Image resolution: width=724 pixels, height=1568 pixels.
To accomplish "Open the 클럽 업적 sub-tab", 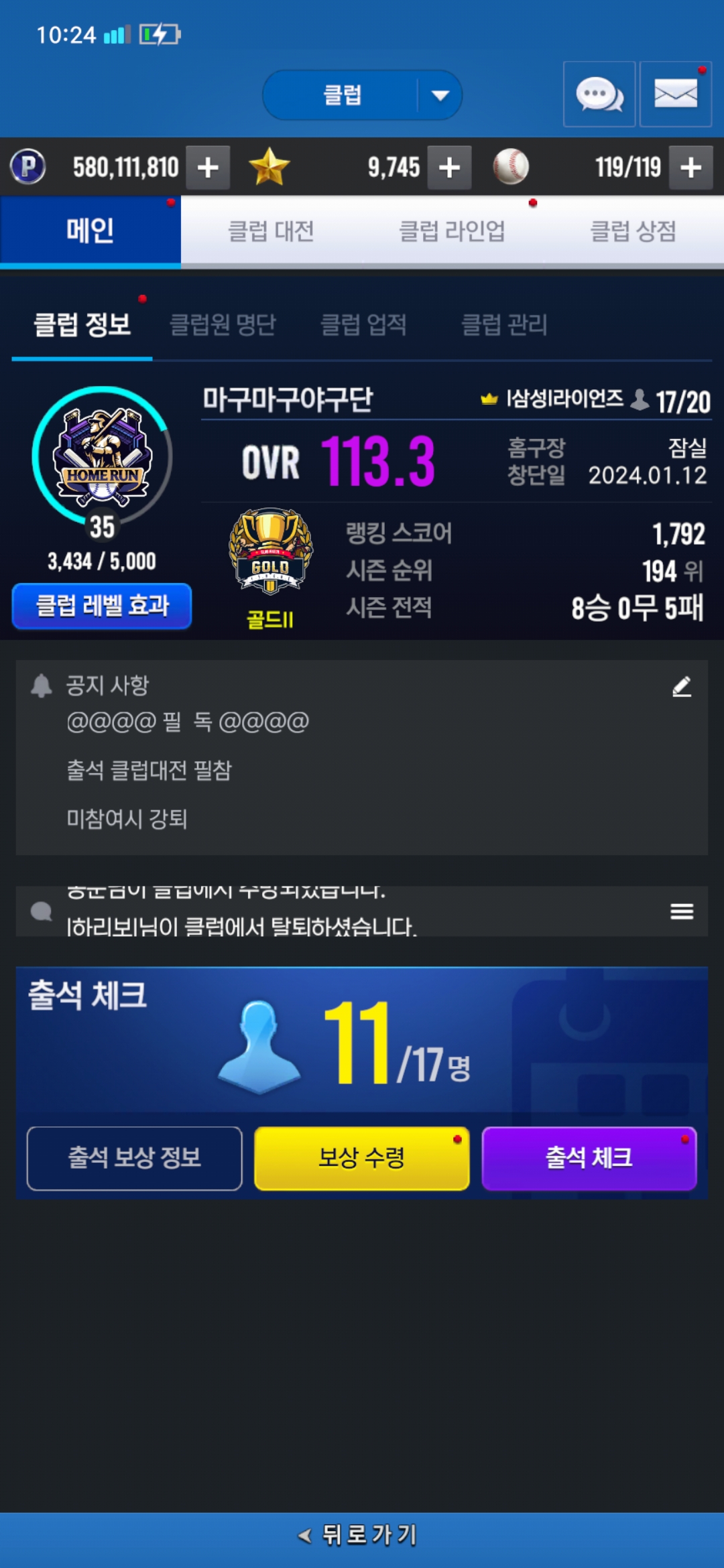I will click(x=363, y=325).
